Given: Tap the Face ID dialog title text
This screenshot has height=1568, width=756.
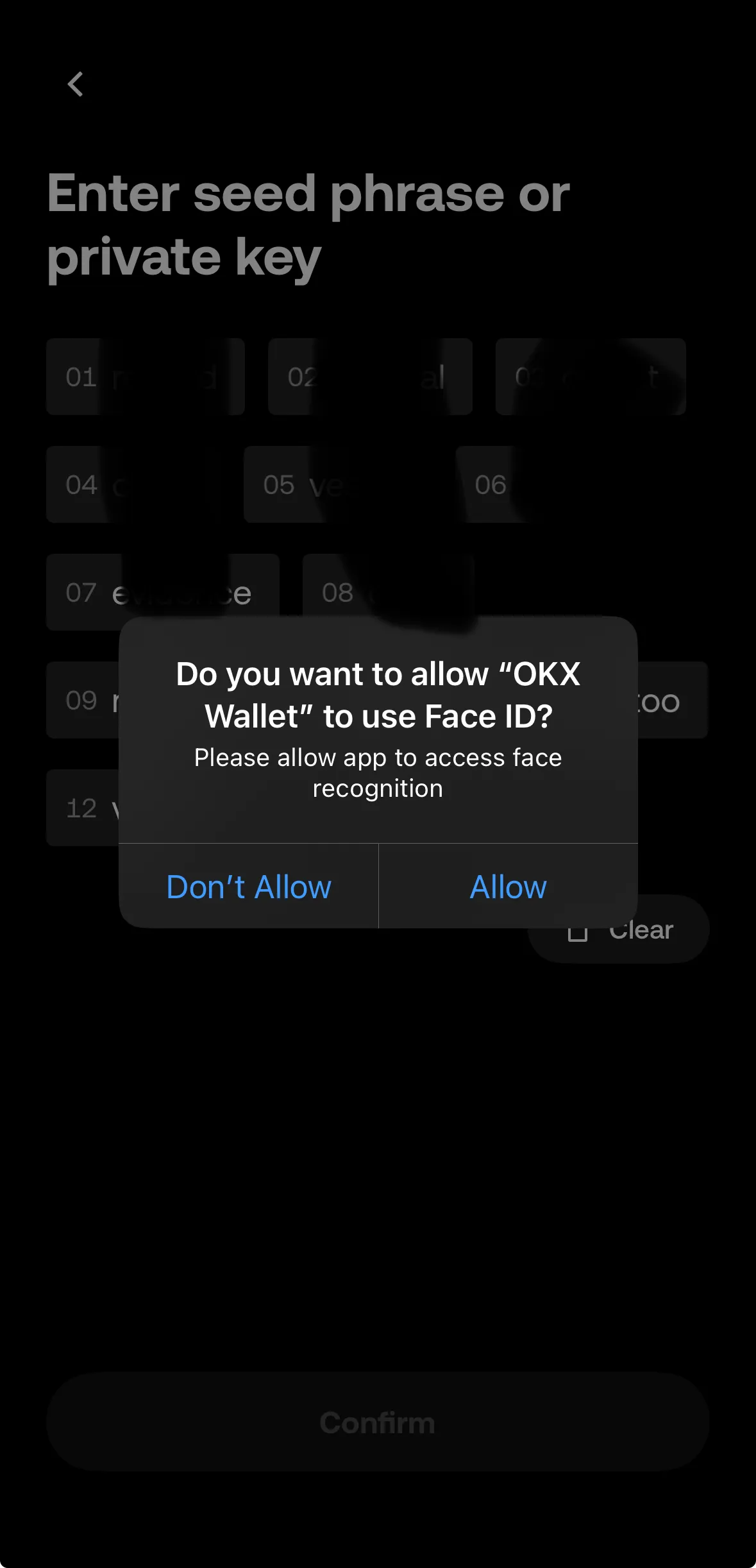Looking at the screenshot, I should [x=378, y=694].
